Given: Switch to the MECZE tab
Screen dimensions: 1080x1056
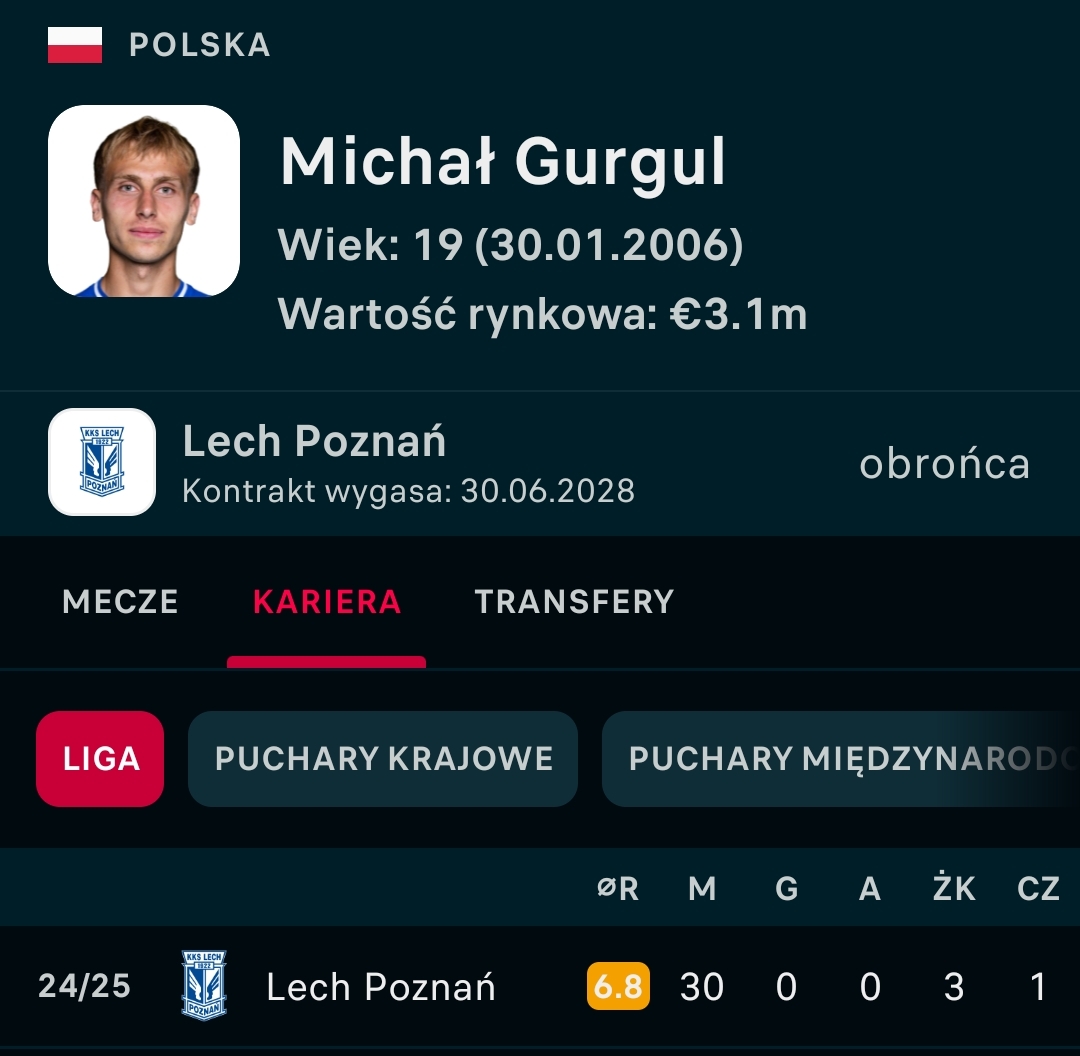Looking at the screenshot, I should tap(120, 602).
